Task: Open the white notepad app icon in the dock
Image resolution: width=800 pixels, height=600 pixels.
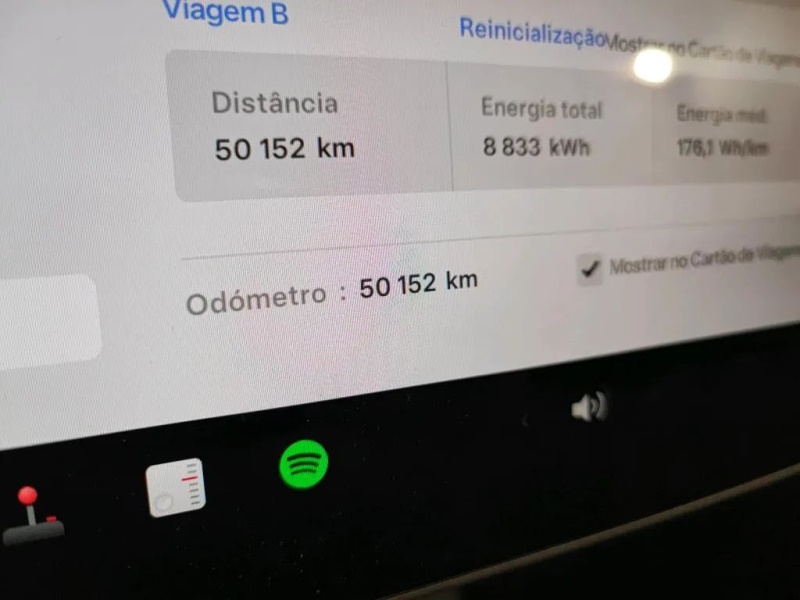Action: click(176, 487)
